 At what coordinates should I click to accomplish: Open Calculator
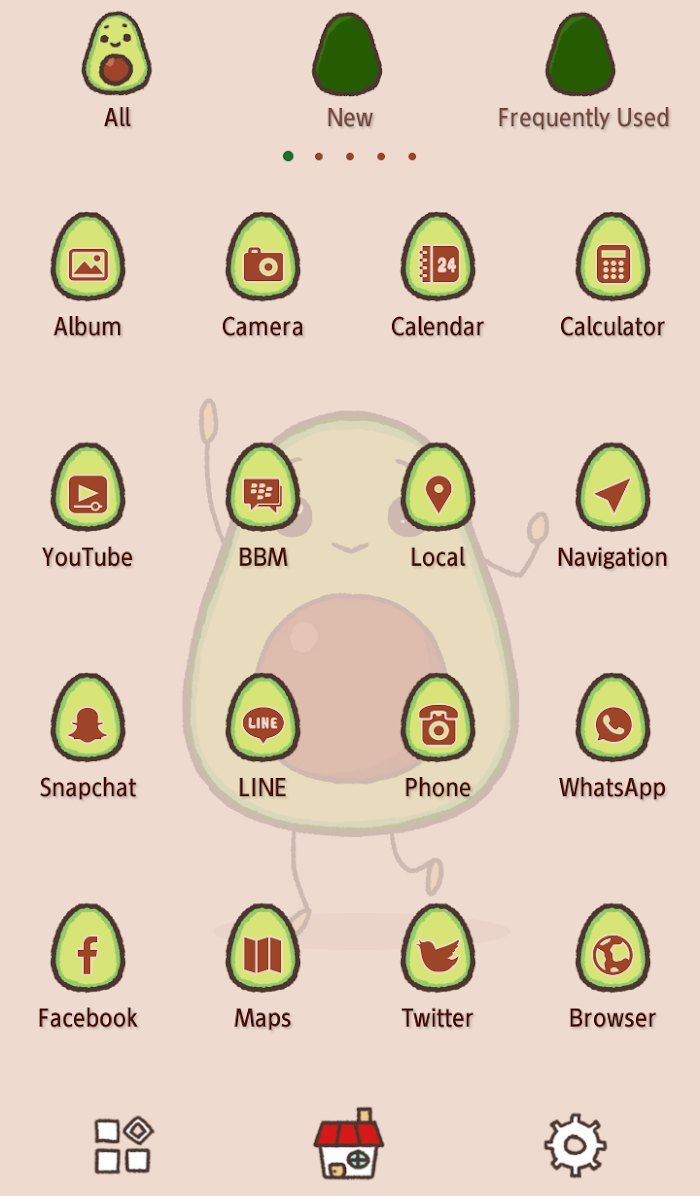click(x=612, y=276)
